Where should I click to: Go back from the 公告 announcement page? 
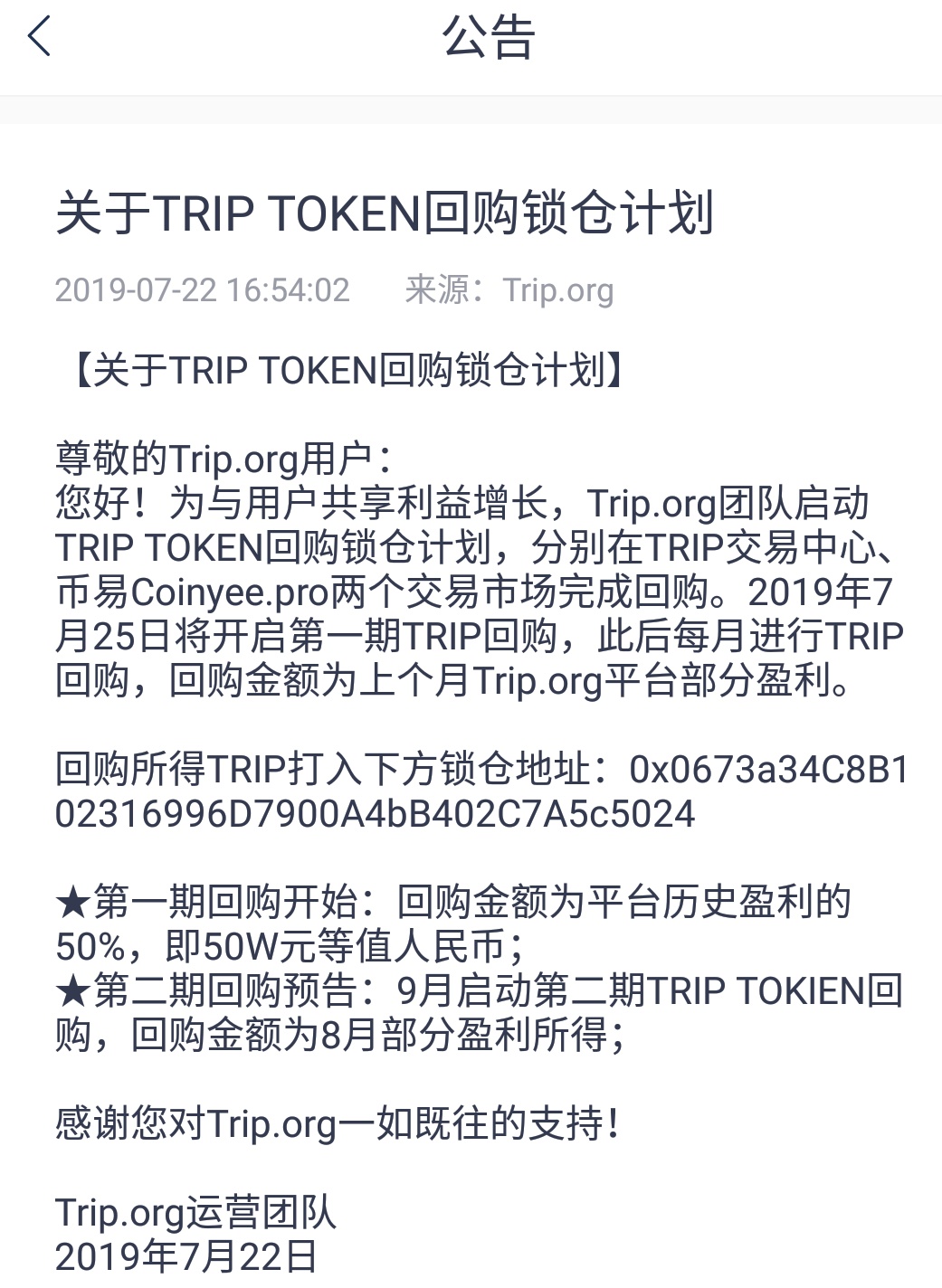coord(39,38)
